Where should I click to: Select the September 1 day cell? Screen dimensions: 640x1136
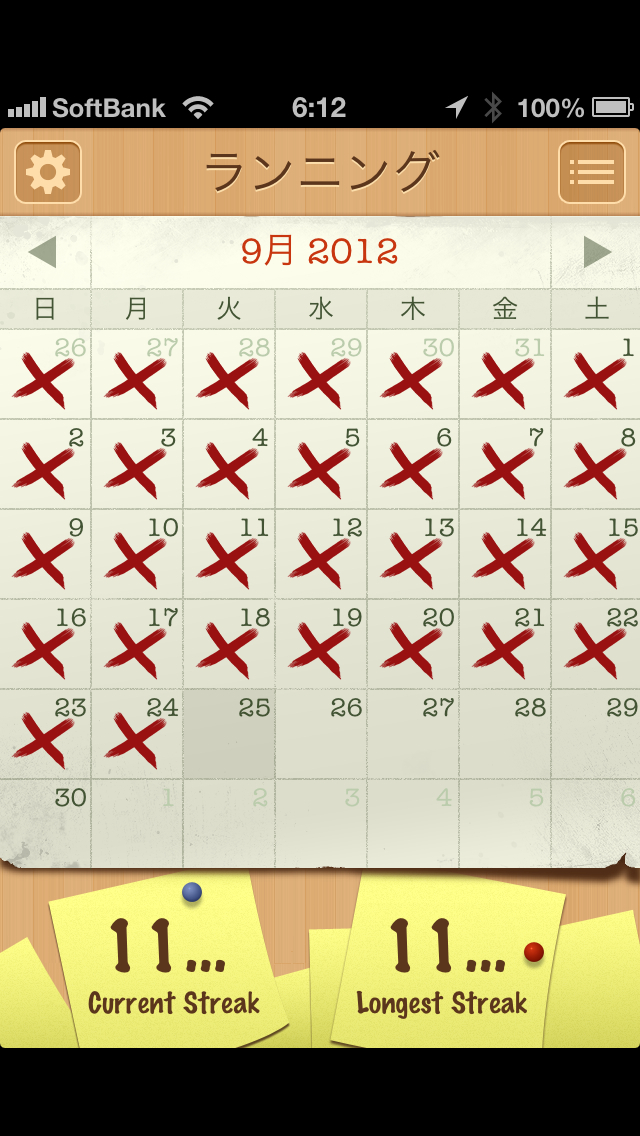pos(596,375)
